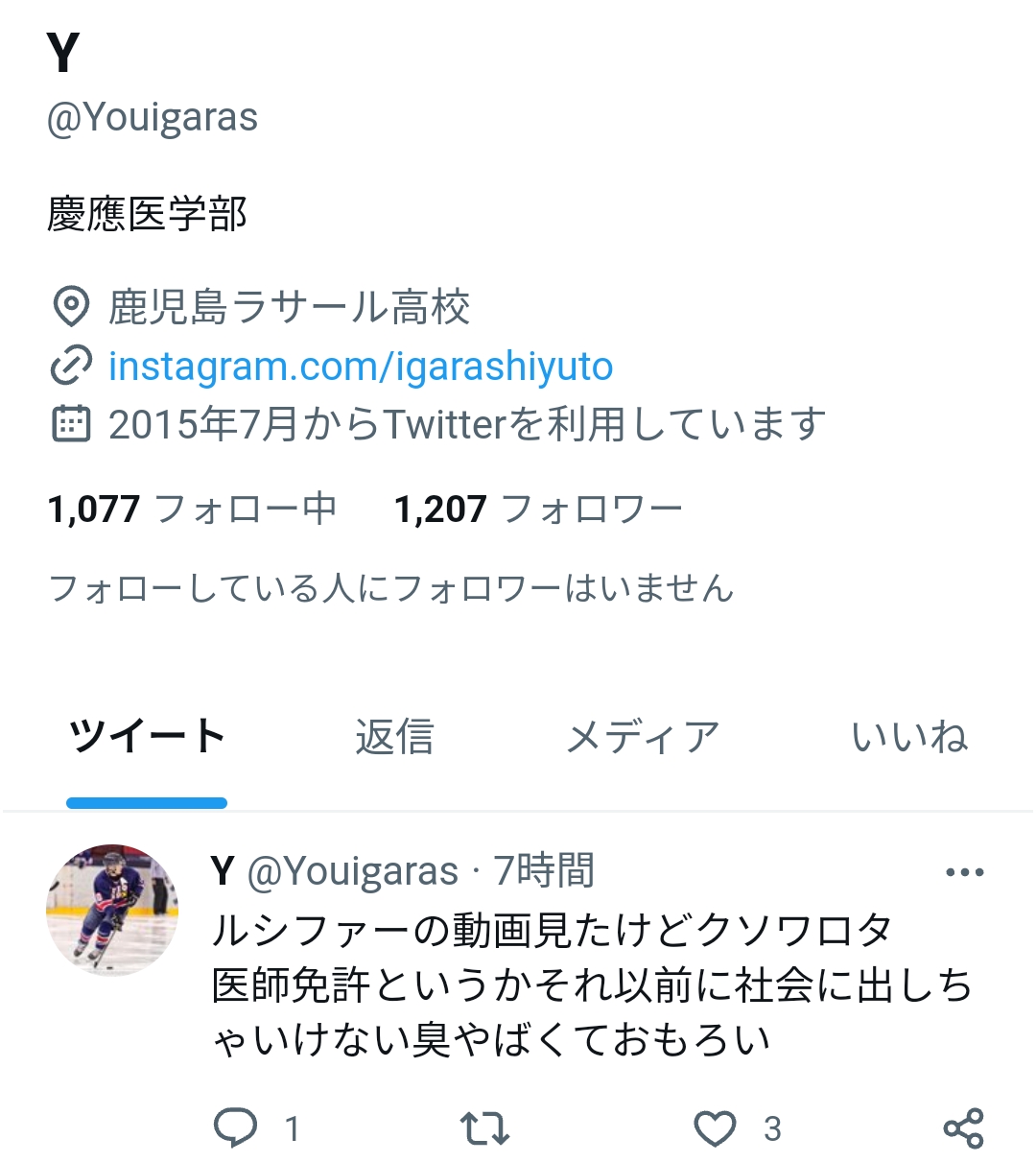Switch to the 返信 tab
Image resolution: width=1036 pixels, height=1162 pixels.
pyautogui.click(x=394, y=737)
